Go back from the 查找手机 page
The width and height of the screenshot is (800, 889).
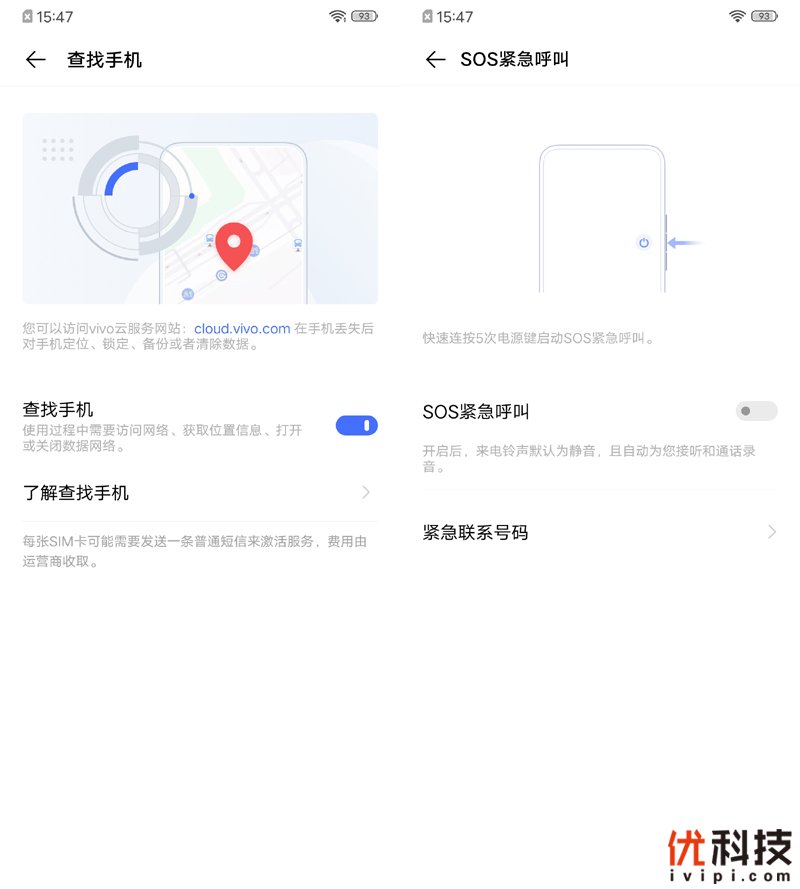(x=36, y=60)
